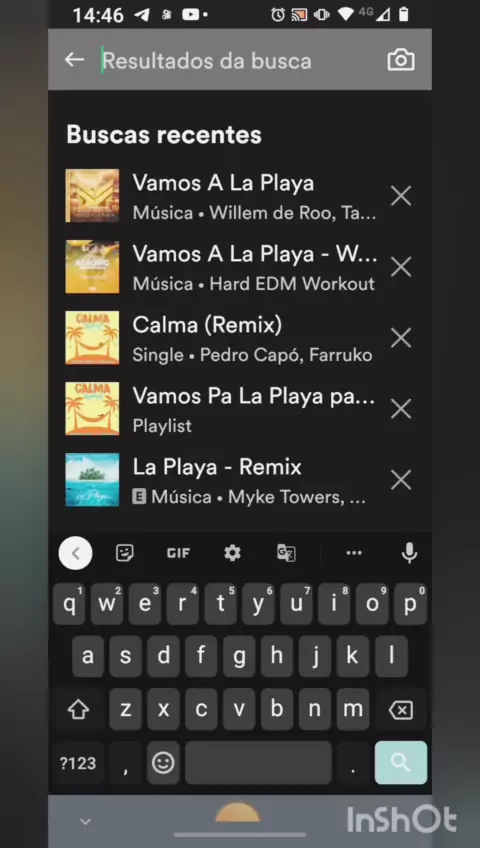Tap the keyboard search key
480x848 pixels.
click(x=401, y=763)
